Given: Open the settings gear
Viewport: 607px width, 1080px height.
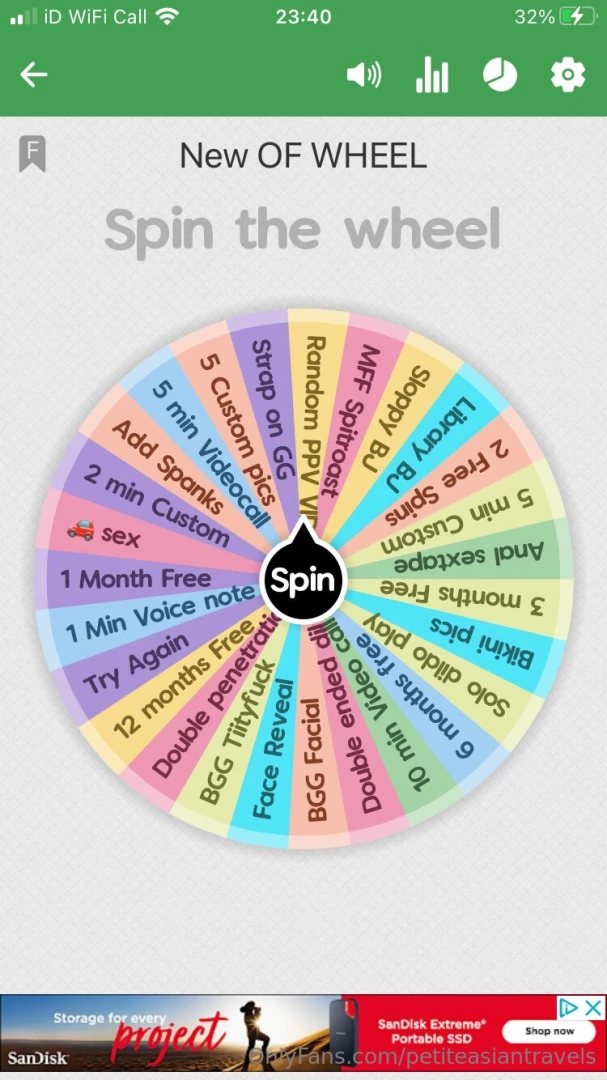Looking at the screenshot, I should [568, 75].
